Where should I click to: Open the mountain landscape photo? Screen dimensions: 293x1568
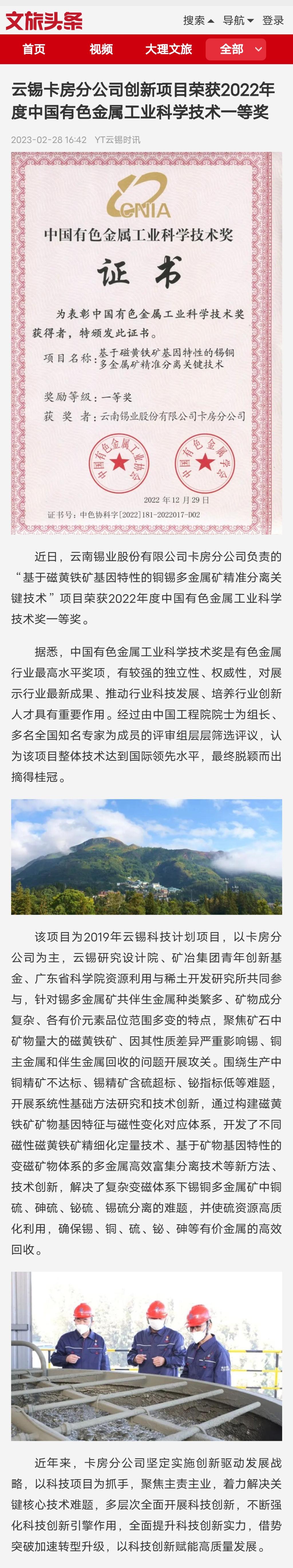coord(146,856)
